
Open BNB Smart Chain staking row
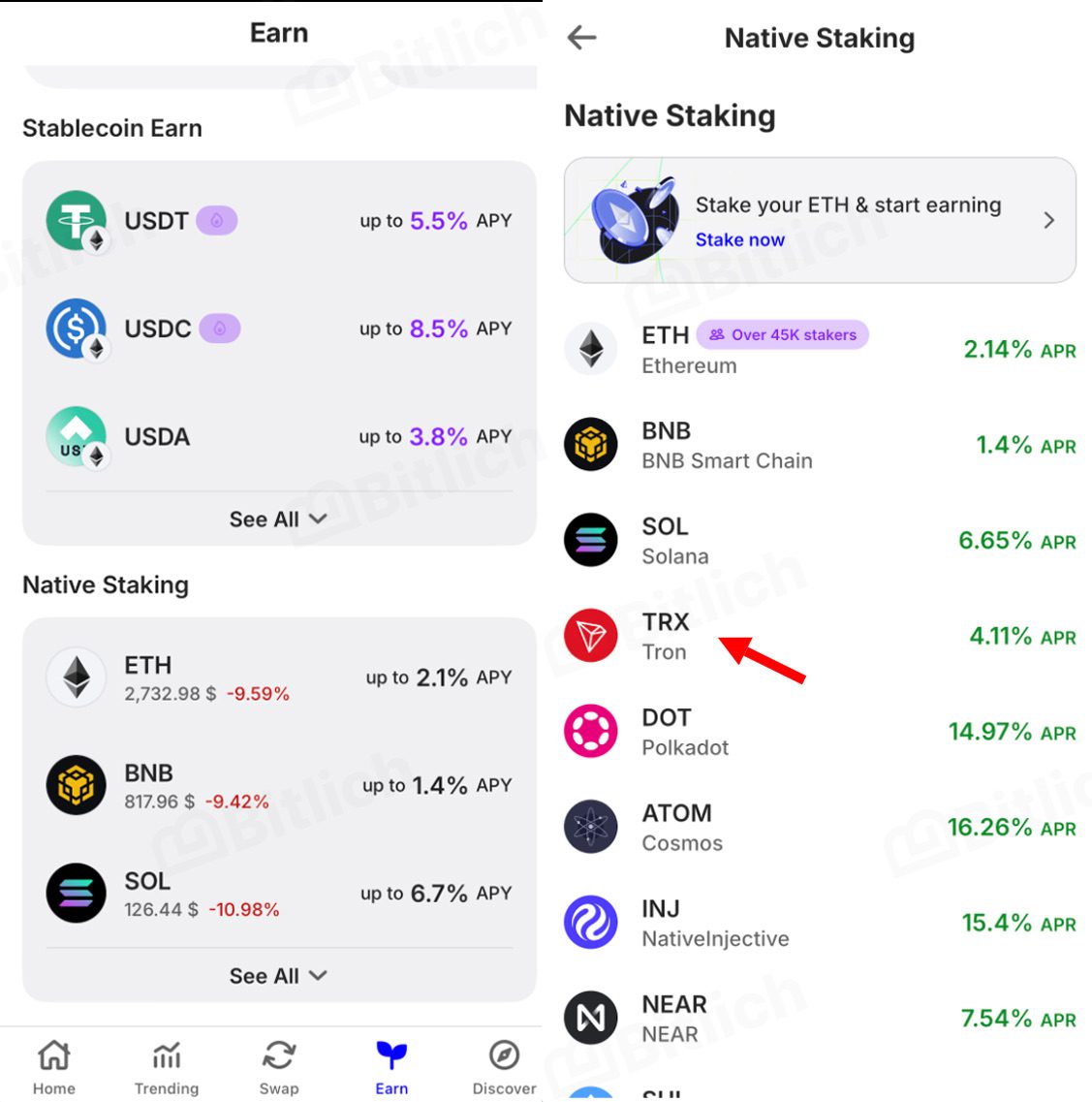click(x=820, y=445)
